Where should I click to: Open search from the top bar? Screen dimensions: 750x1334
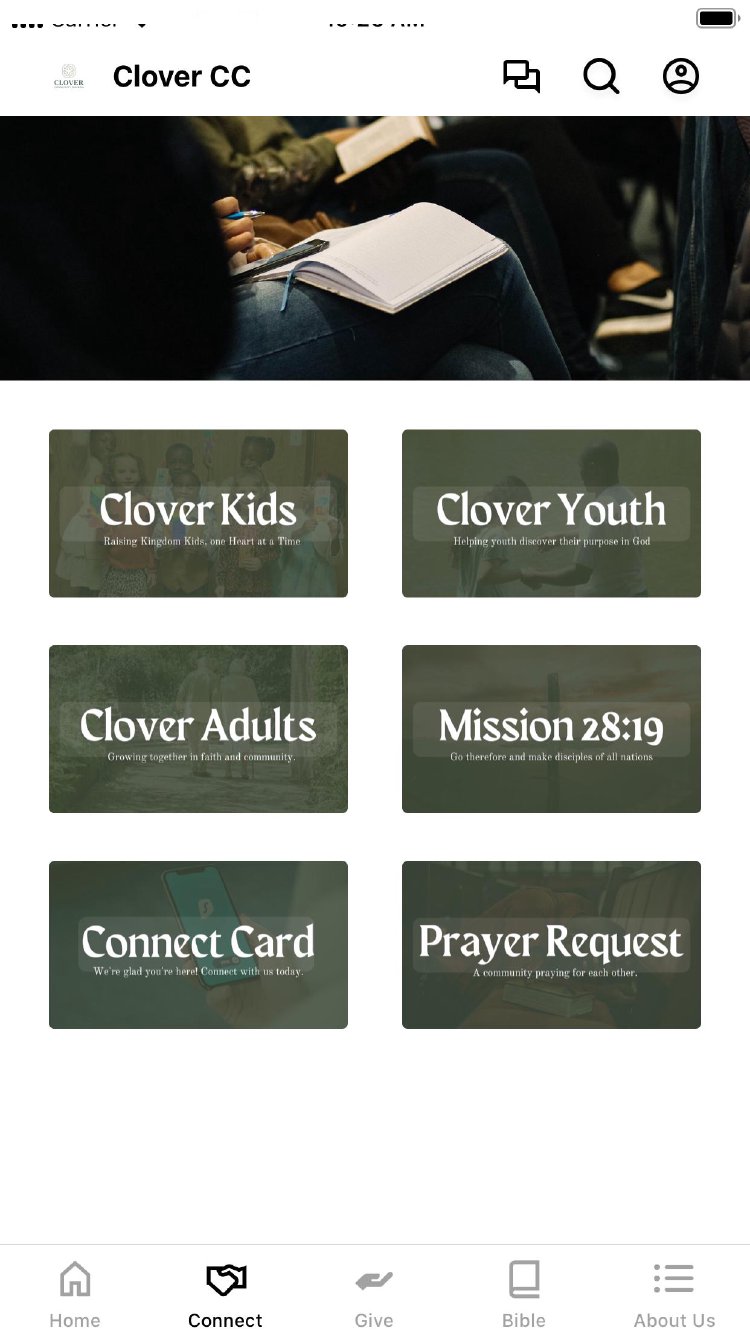tap(601, 77)
